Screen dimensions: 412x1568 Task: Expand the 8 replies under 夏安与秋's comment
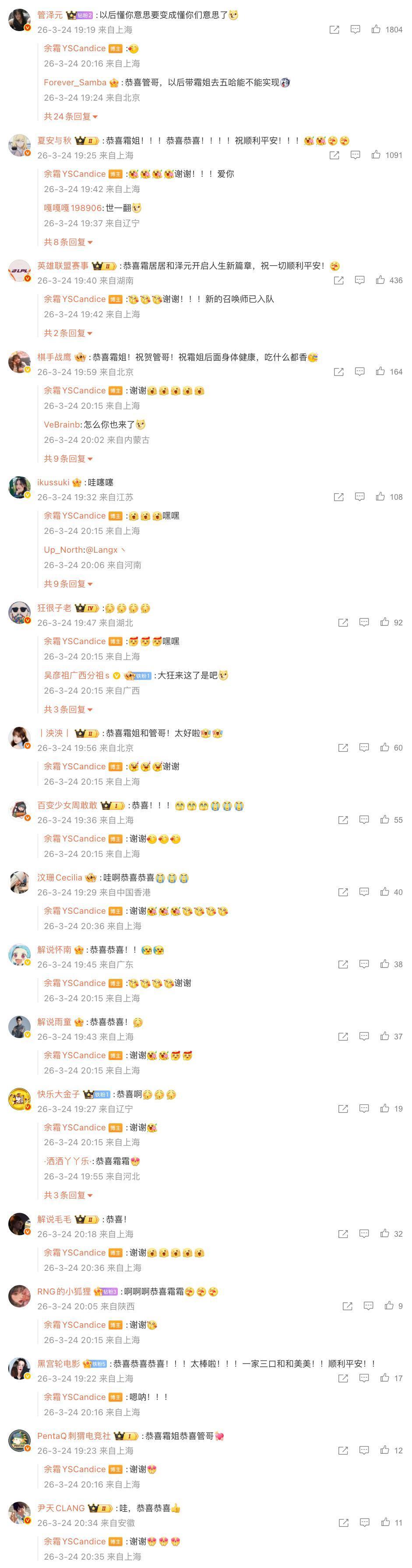point(68,242)
